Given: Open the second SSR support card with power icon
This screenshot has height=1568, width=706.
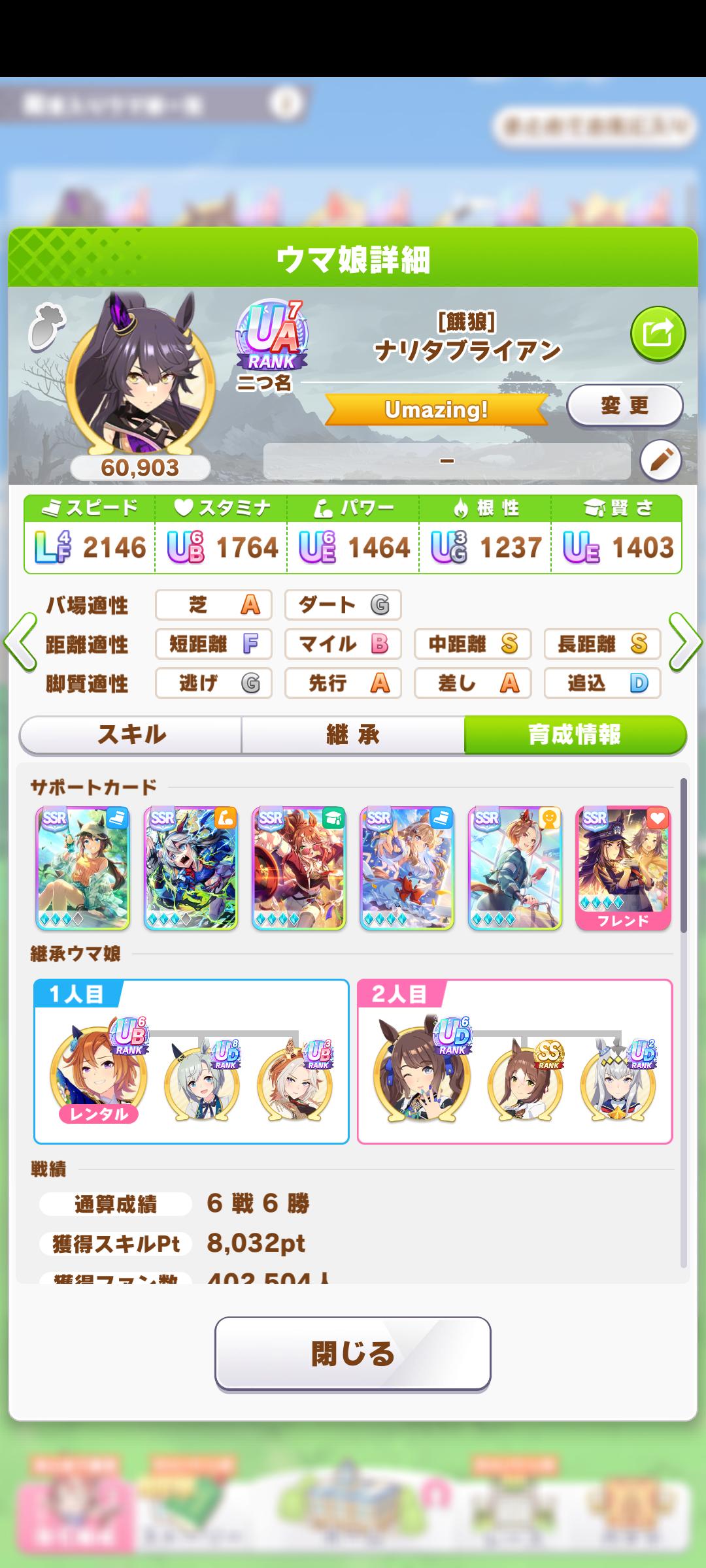Looking at the screenshot, I should click(190, 868).
